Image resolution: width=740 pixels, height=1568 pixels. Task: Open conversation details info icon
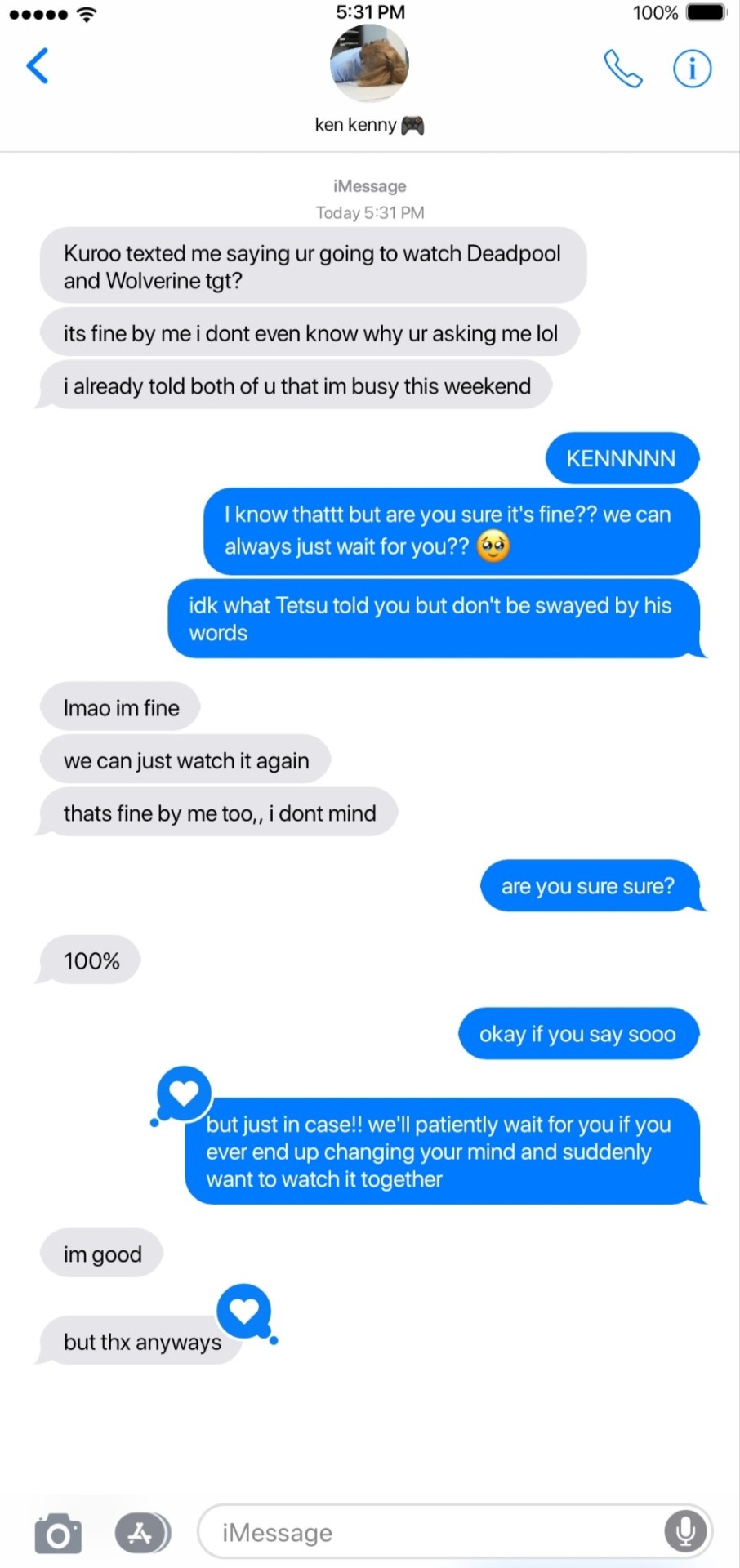(692, 69)
